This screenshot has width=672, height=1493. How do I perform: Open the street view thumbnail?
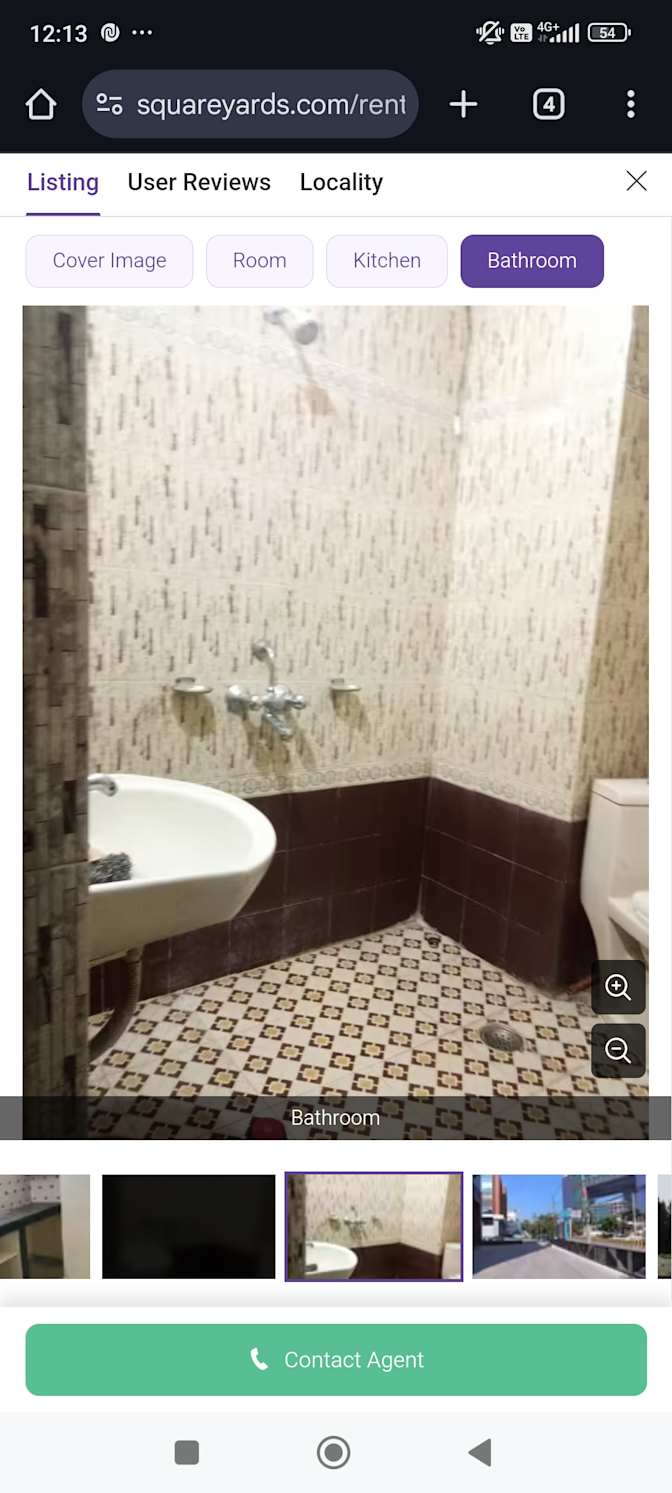558,1226
